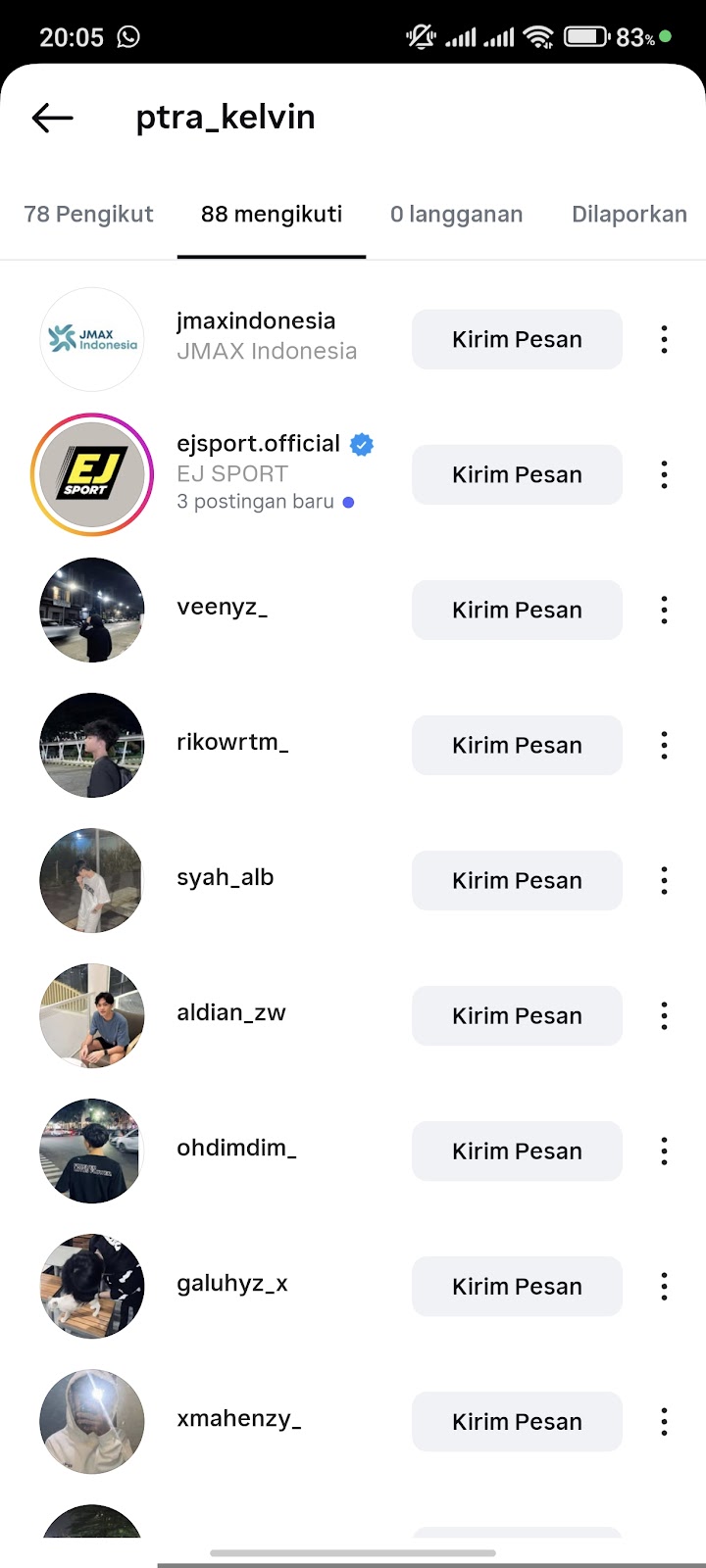
Task: Open three-dot options for veenyz_
Action: pos(664,611)
